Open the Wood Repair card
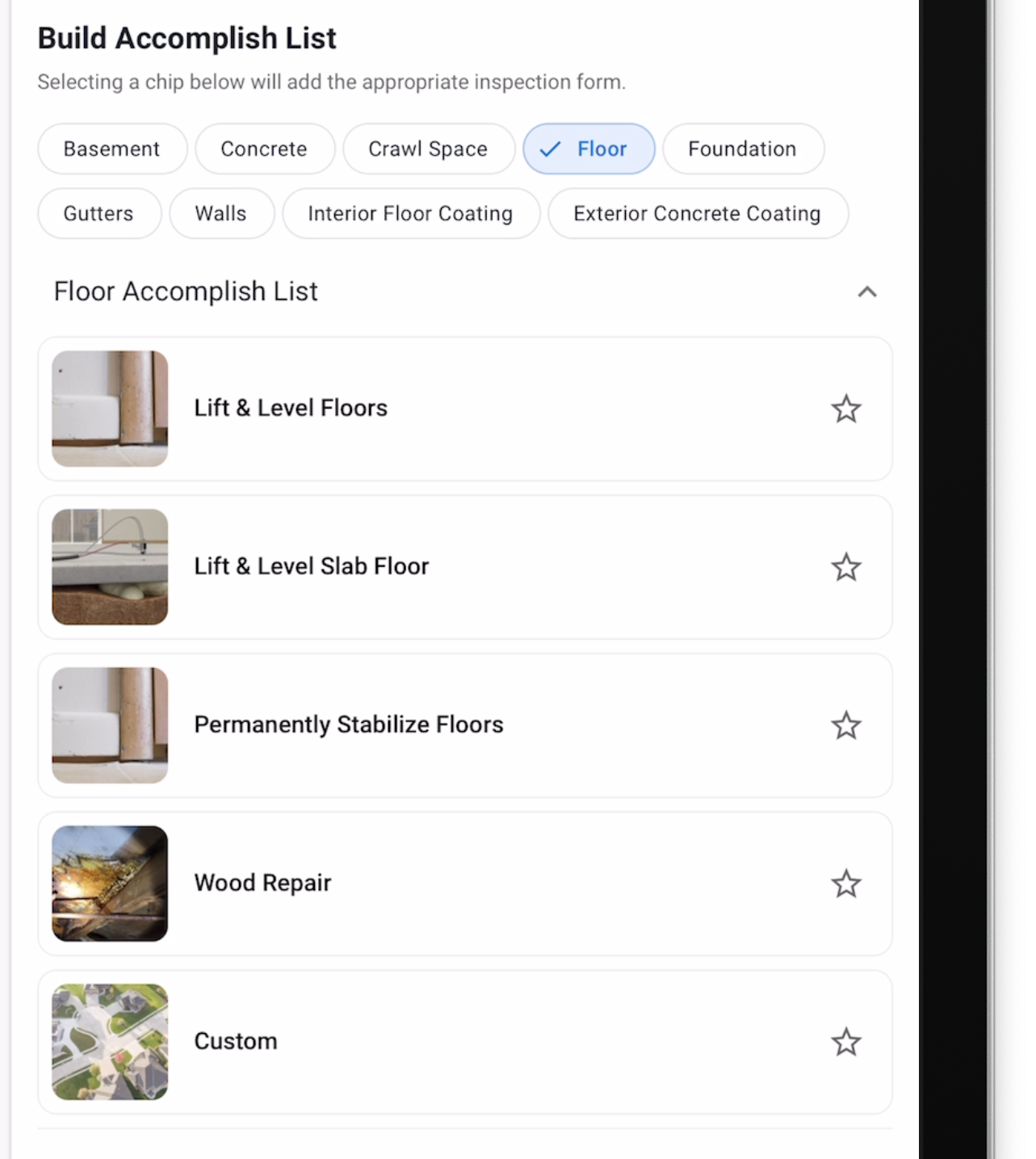Viewport: 1036px width, 1159px height. [x=404, y=884]
